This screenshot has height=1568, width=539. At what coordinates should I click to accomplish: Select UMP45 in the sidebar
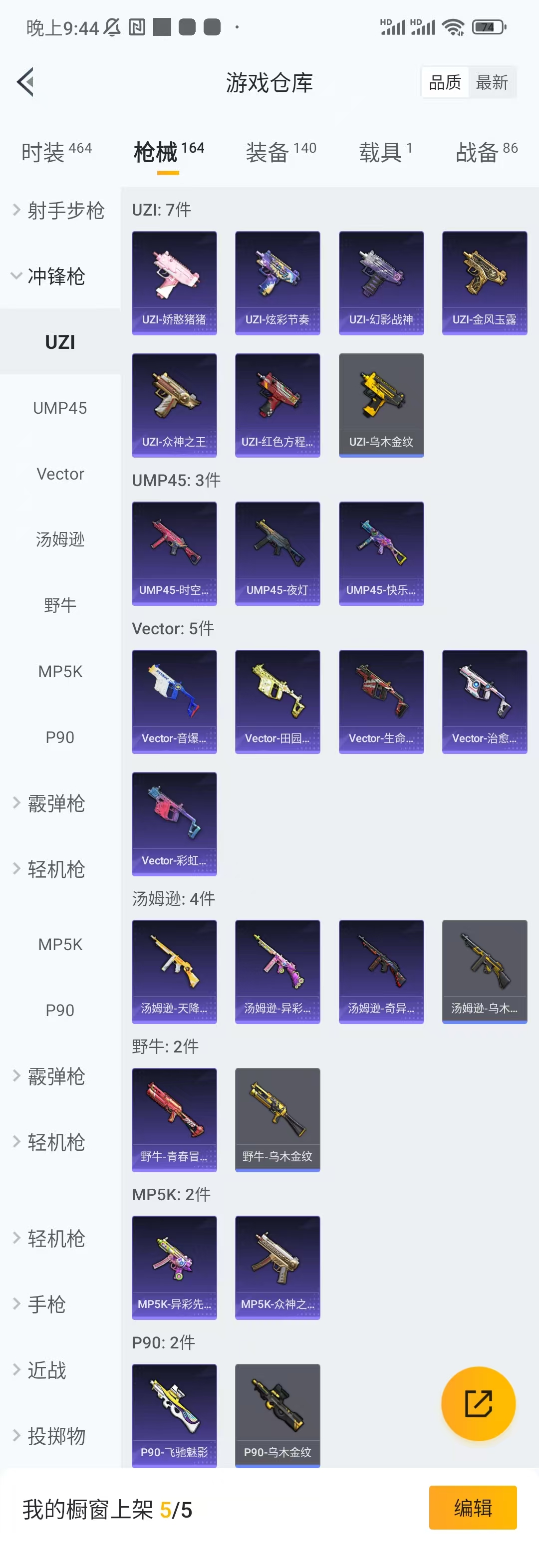(x=60, y=408)
